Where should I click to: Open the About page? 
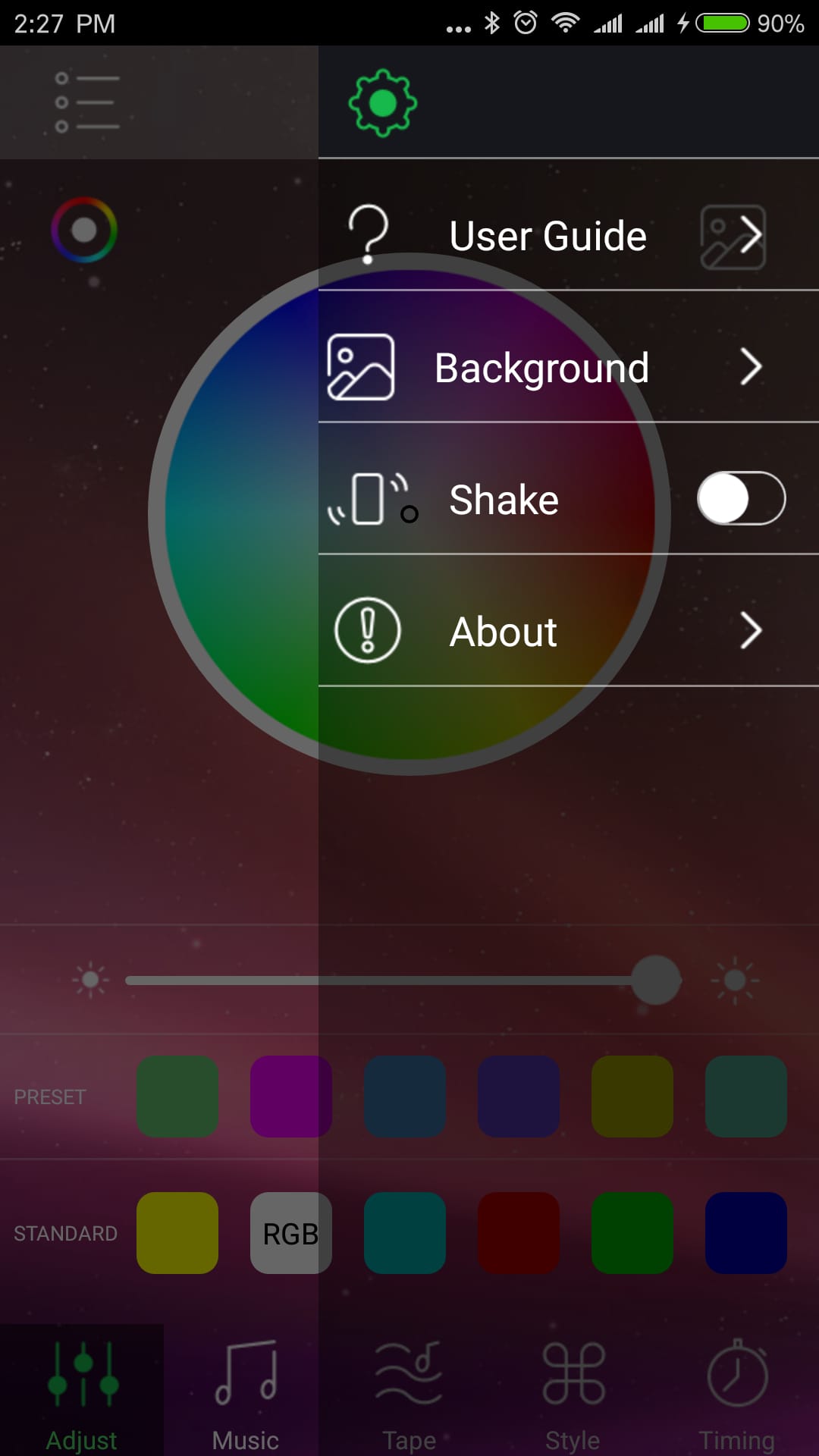pos(503,630)
